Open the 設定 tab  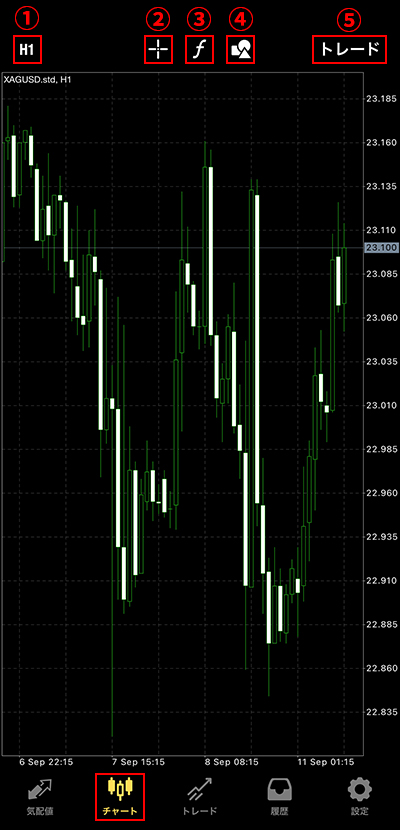click(x=359, y=797)
